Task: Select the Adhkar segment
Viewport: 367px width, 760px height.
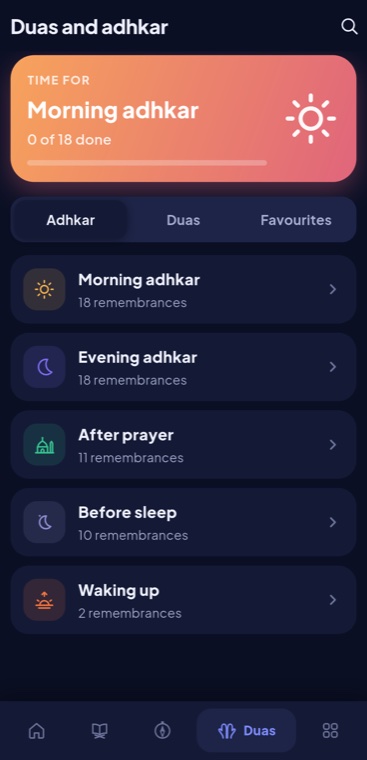Action: point(71,220)
